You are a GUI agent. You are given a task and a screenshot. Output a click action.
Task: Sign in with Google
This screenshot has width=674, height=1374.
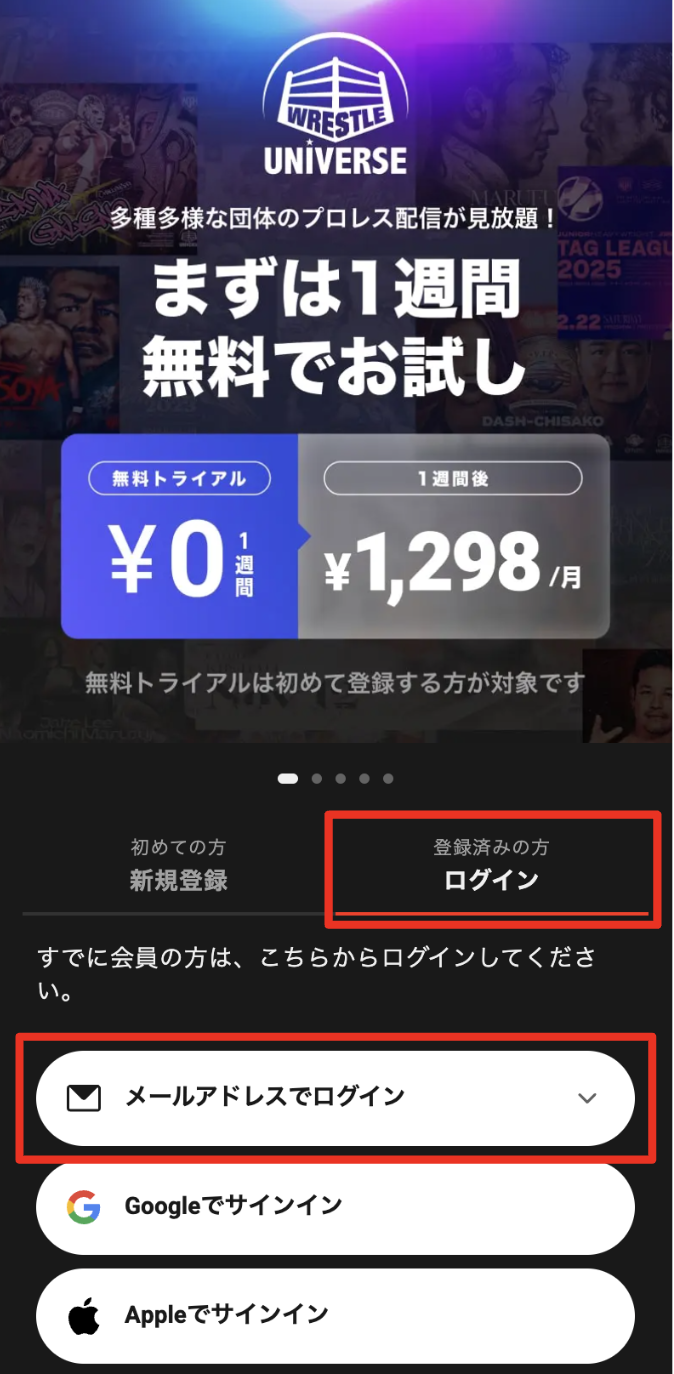[335, 1207]
